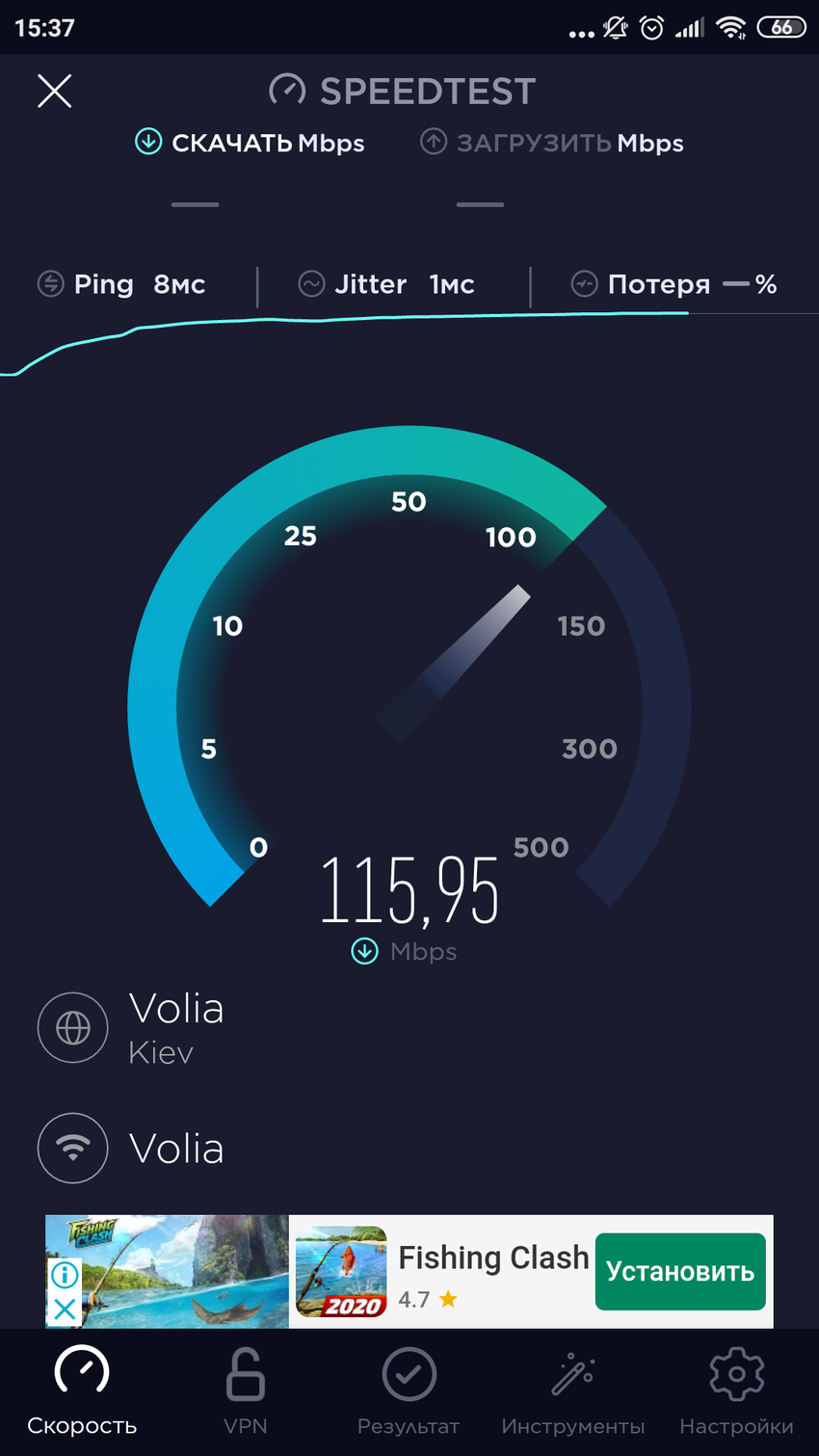
Task: Open the Настройки tab
Action: tap(736, 1390)
